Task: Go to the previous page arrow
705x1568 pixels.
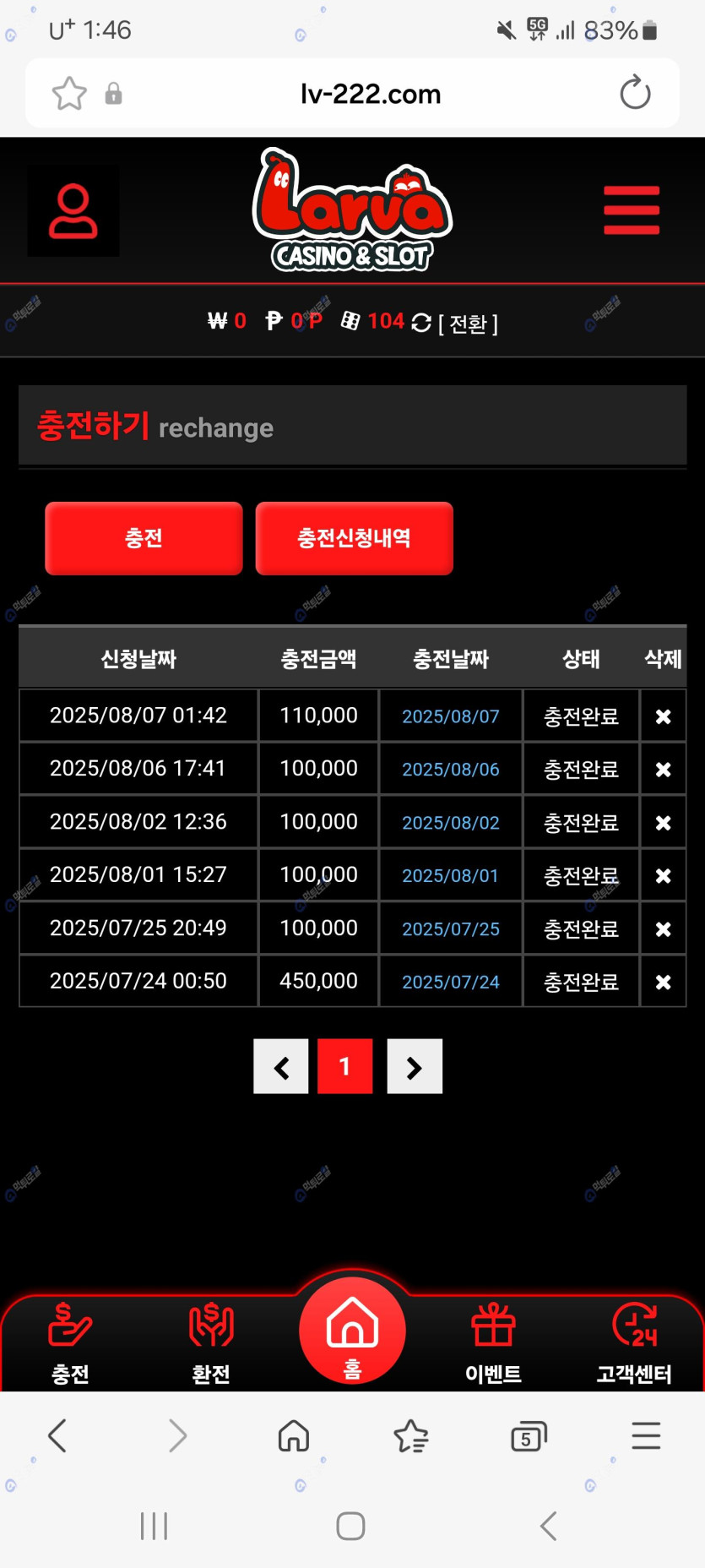Action: (x=281, y=1067)
